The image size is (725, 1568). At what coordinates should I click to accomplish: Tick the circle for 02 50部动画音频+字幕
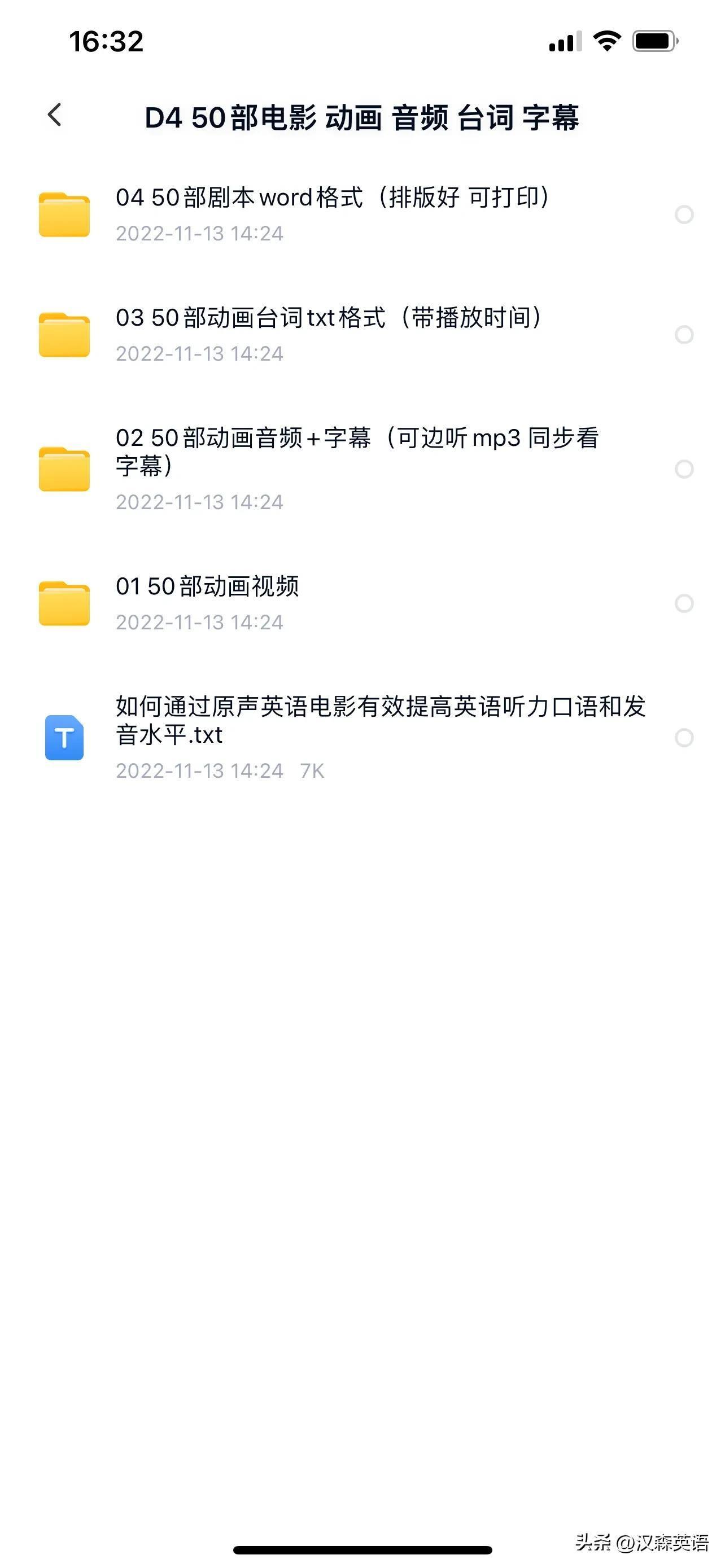[x=684, y=468]
